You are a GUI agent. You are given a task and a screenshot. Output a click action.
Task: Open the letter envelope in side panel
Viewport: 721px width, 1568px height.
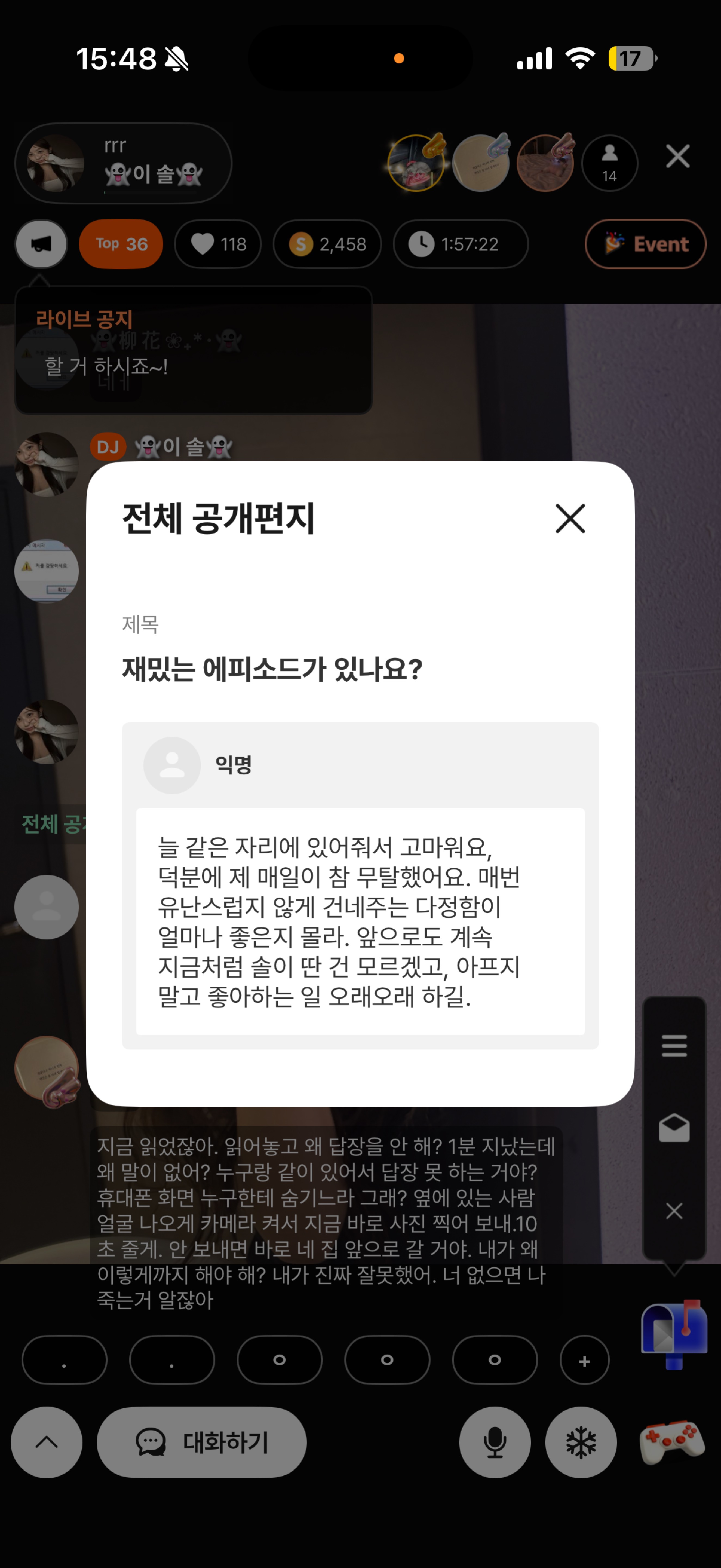pos(674,1128)
